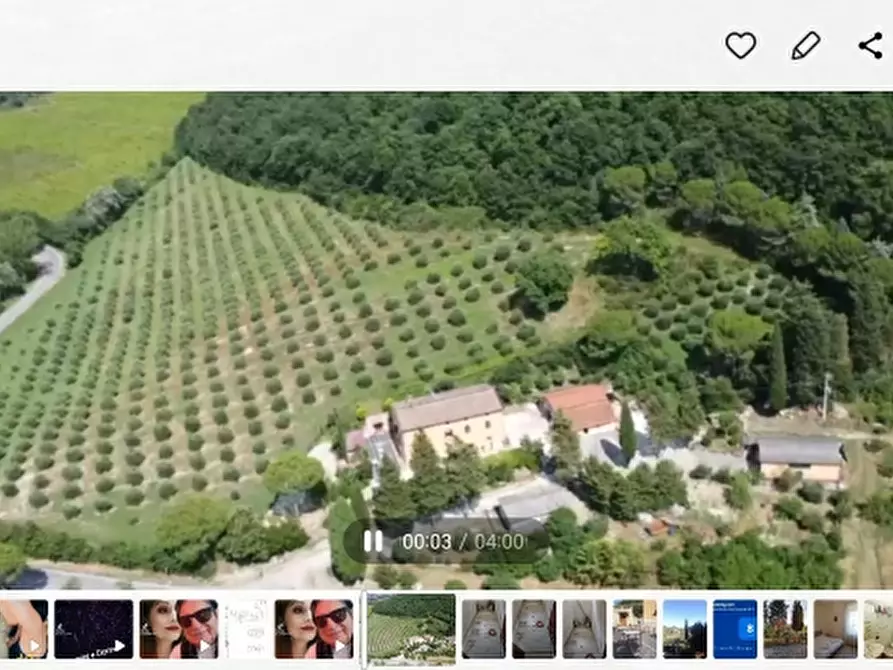This screenshot has width=893, height=670.
Task: Mark this video as favorite with the heart
Action: point(740,45)
